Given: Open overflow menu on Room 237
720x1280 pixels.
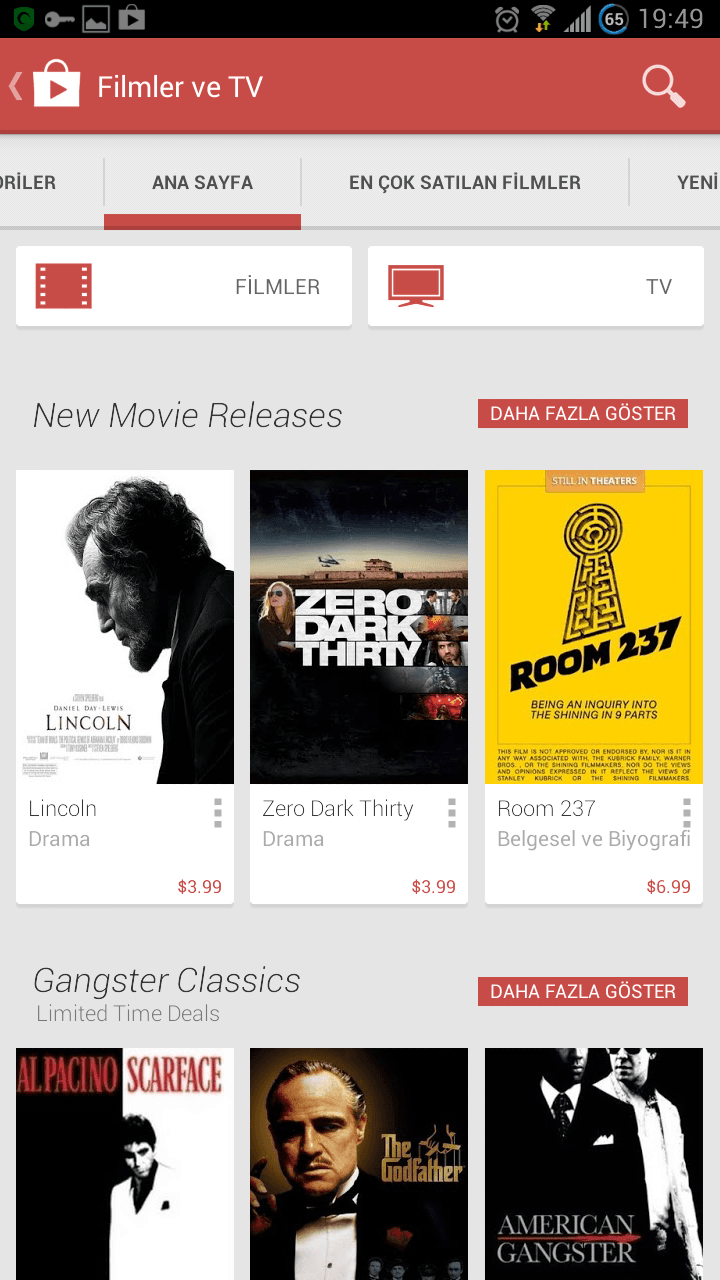Looking at the screenshot, I should click(686, 813).
